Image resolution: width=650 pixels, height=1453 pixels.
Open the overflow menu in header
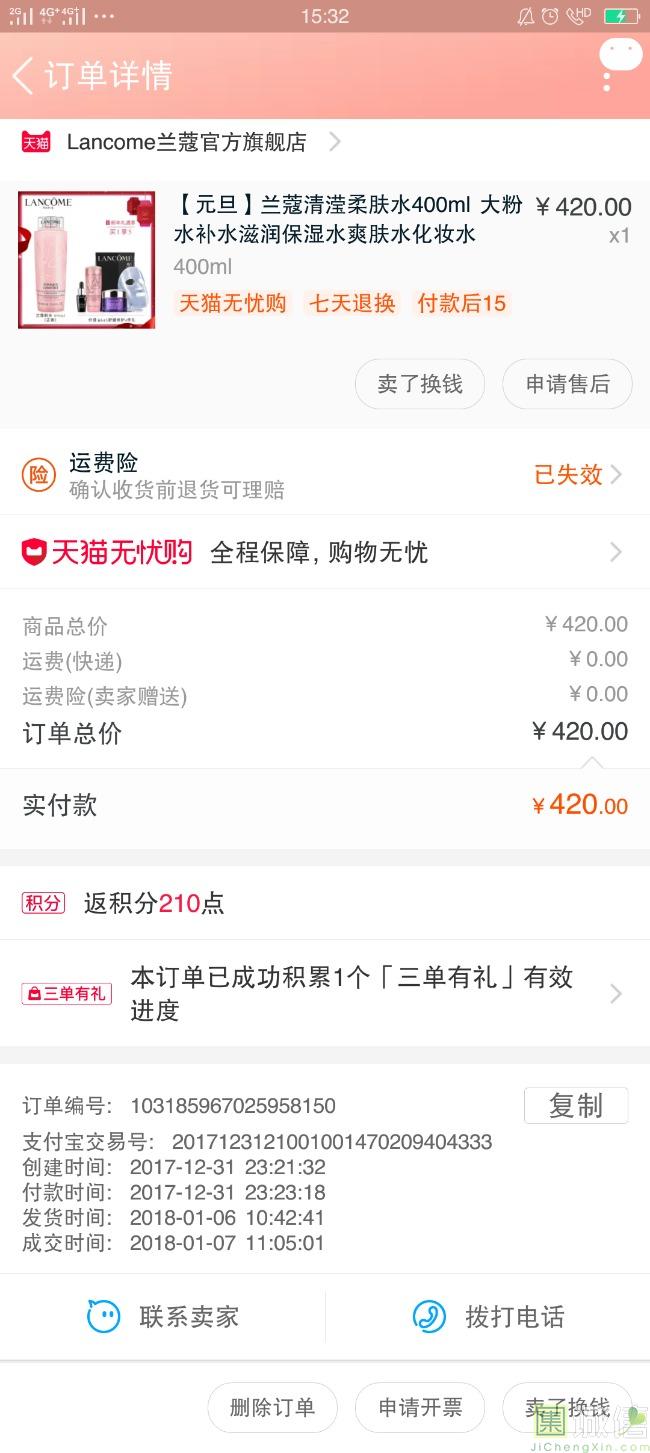[x=608, y=75]
